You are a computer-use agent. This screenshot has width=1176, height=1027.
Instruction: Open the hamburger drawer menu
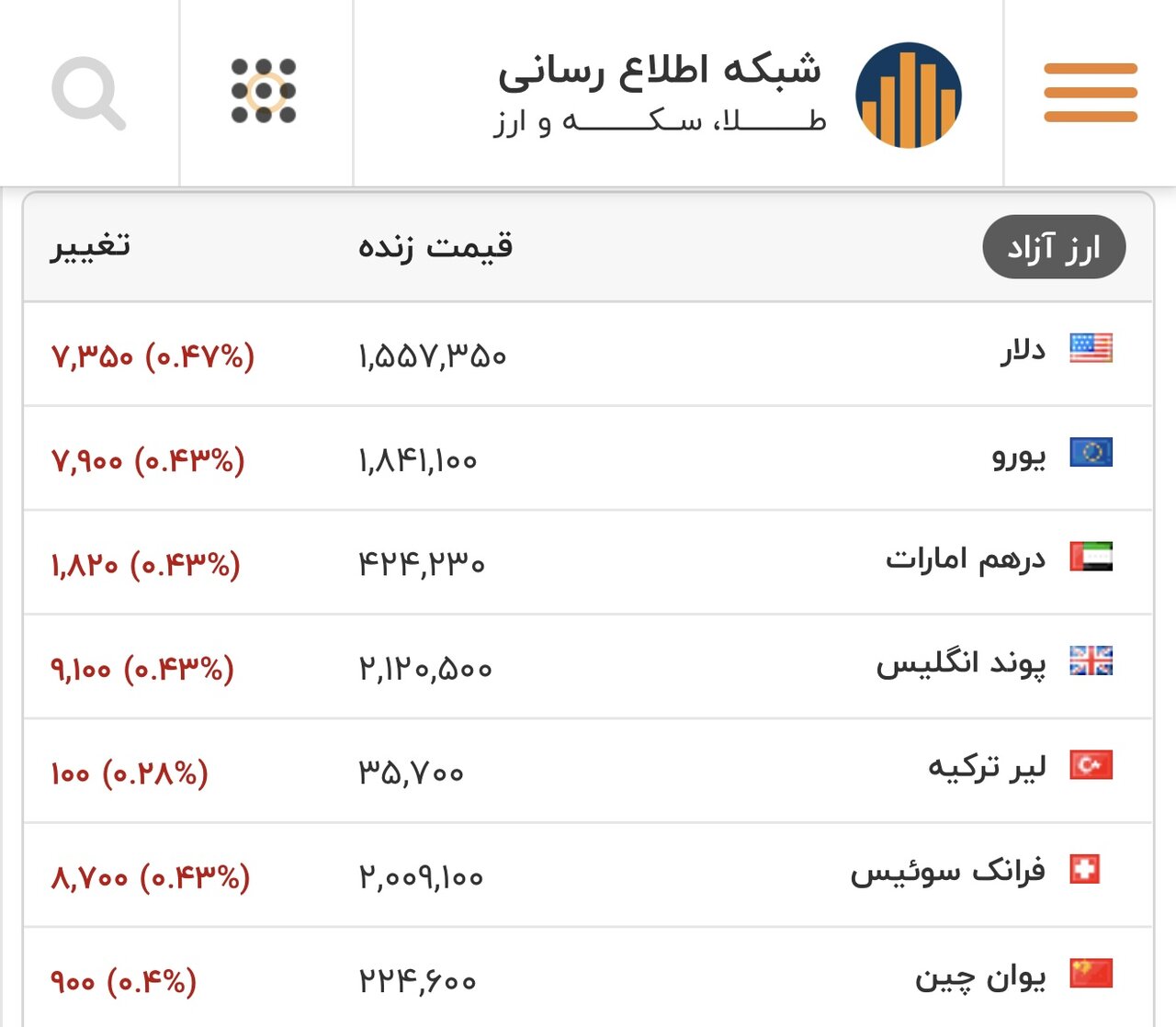[x=1091, y=93]
